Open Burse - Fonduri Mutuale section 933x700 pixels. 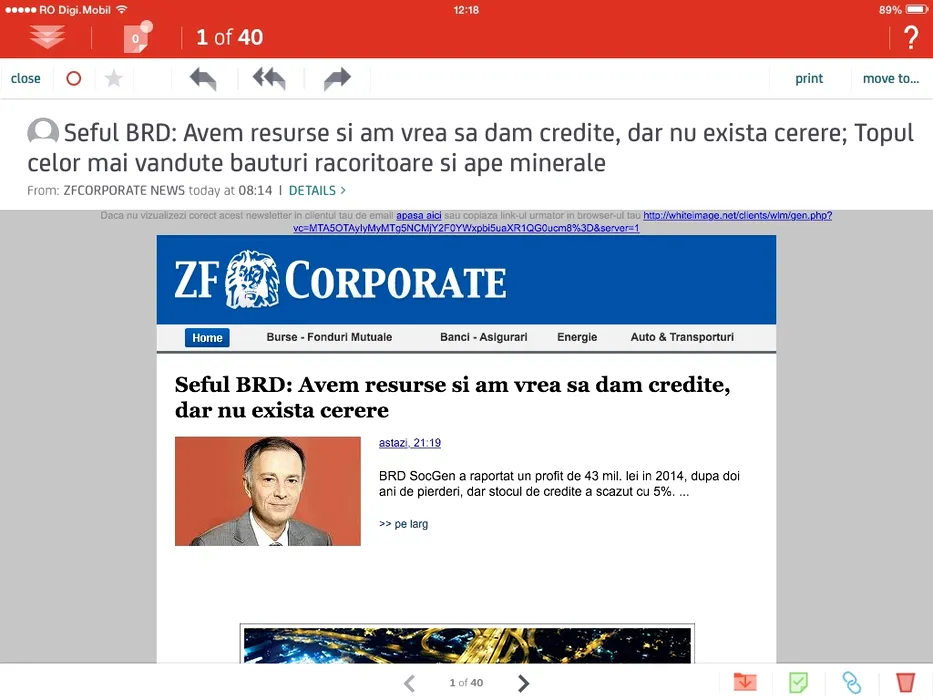click(x=329, y=337)
